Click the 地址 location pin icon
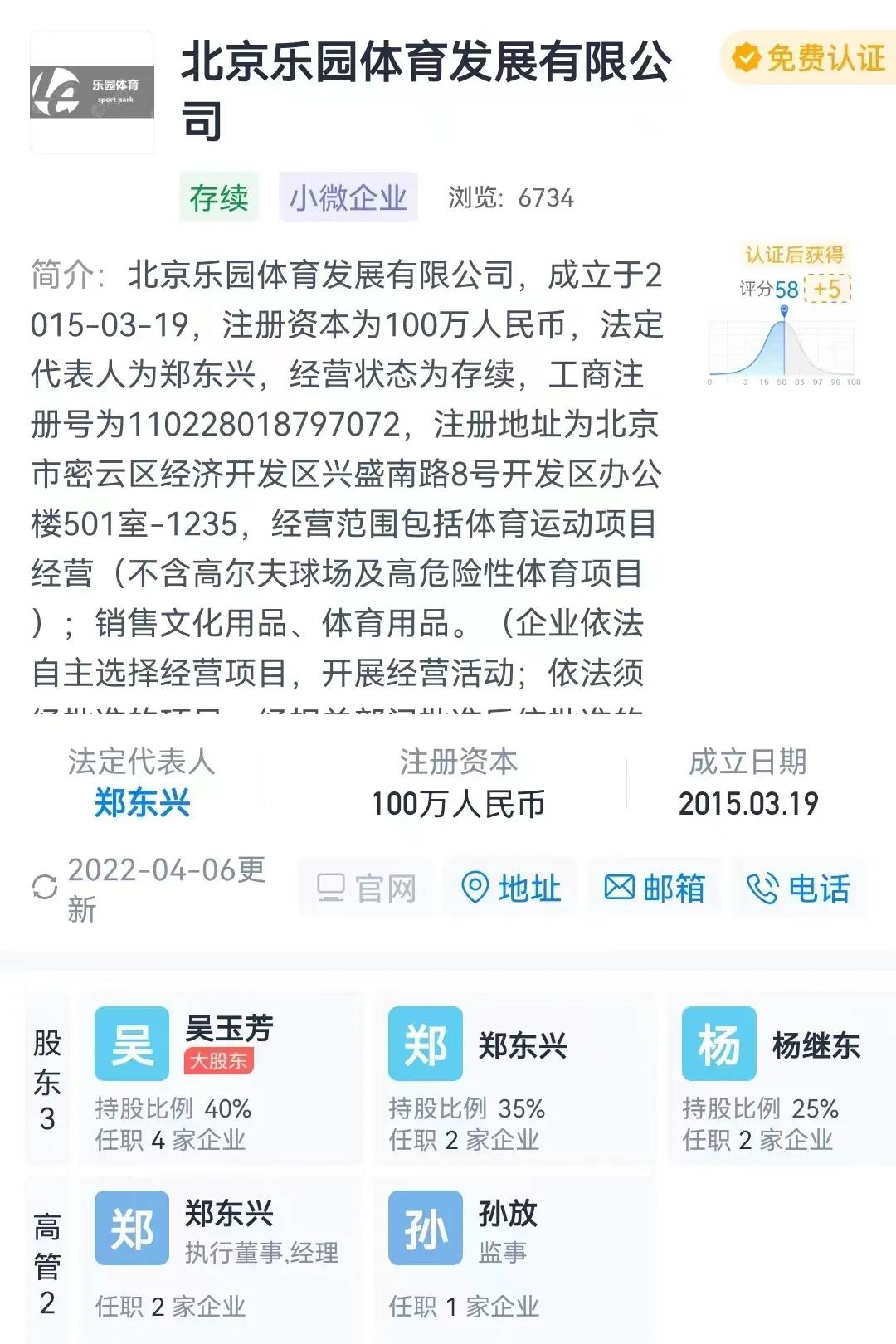 [475, 887]
